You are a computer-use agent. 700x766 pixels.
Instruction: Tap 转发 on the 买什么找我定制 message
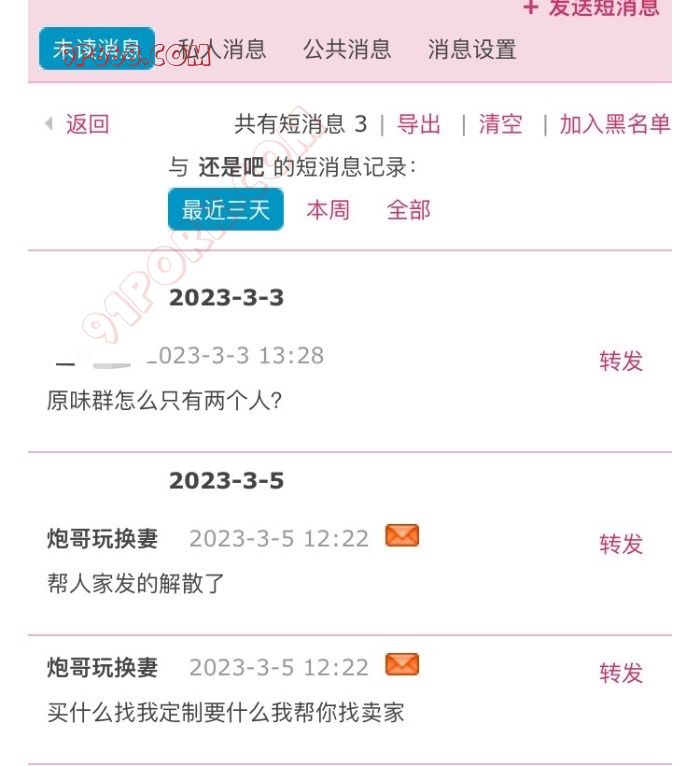pos(621,673)
